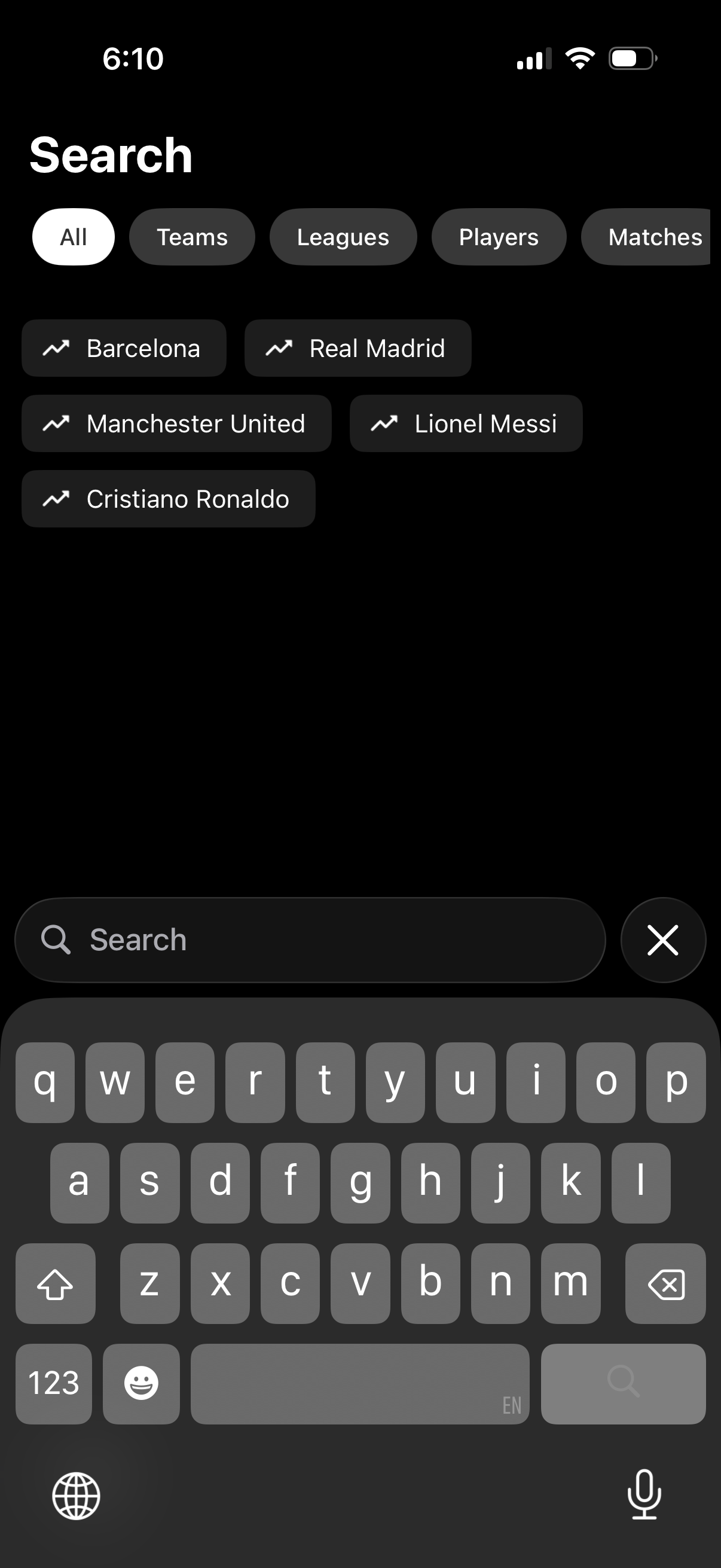Select the All filter chip
The height and width of the screenshot is (1568, 721).
pos(73,237)
